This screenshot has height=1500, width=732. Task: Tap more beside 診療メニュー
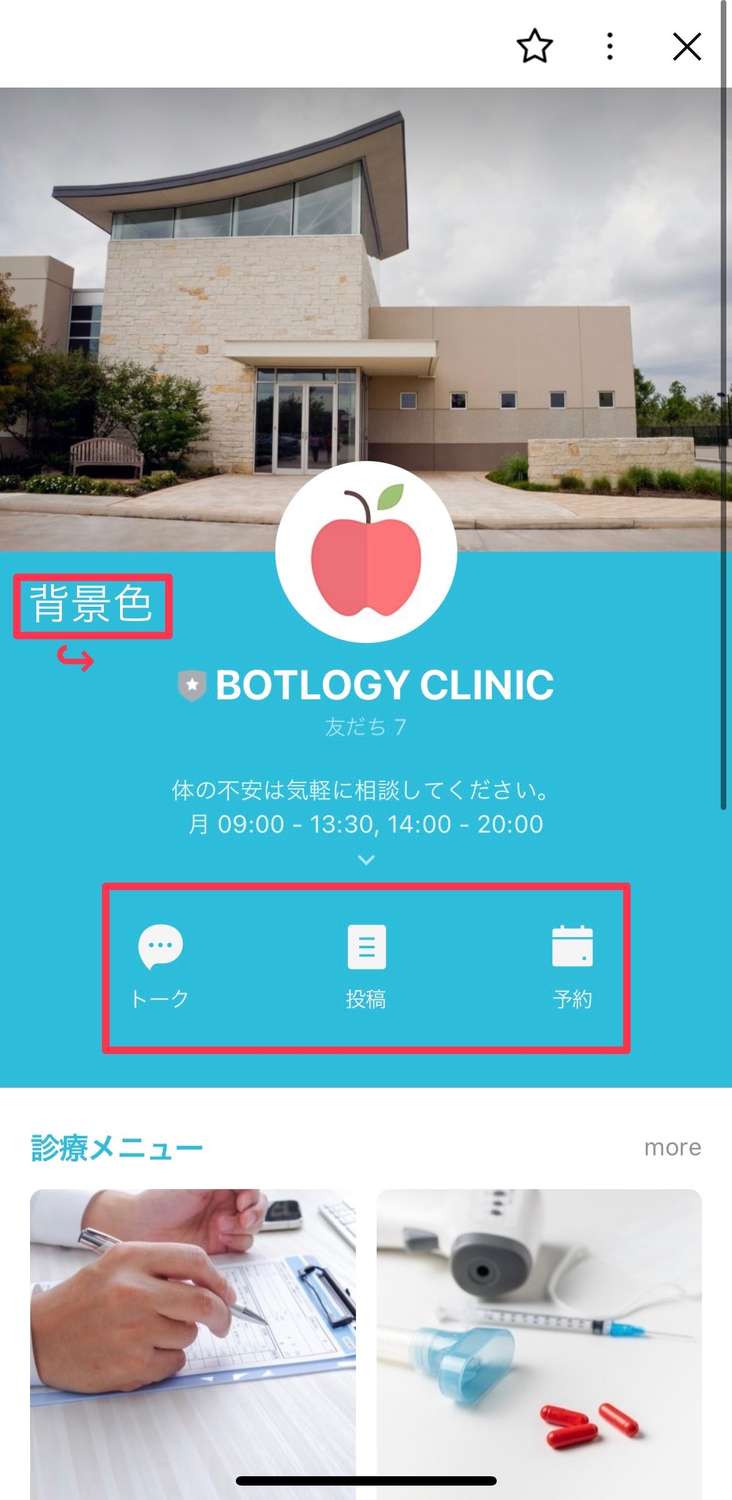pos(672,1147)
